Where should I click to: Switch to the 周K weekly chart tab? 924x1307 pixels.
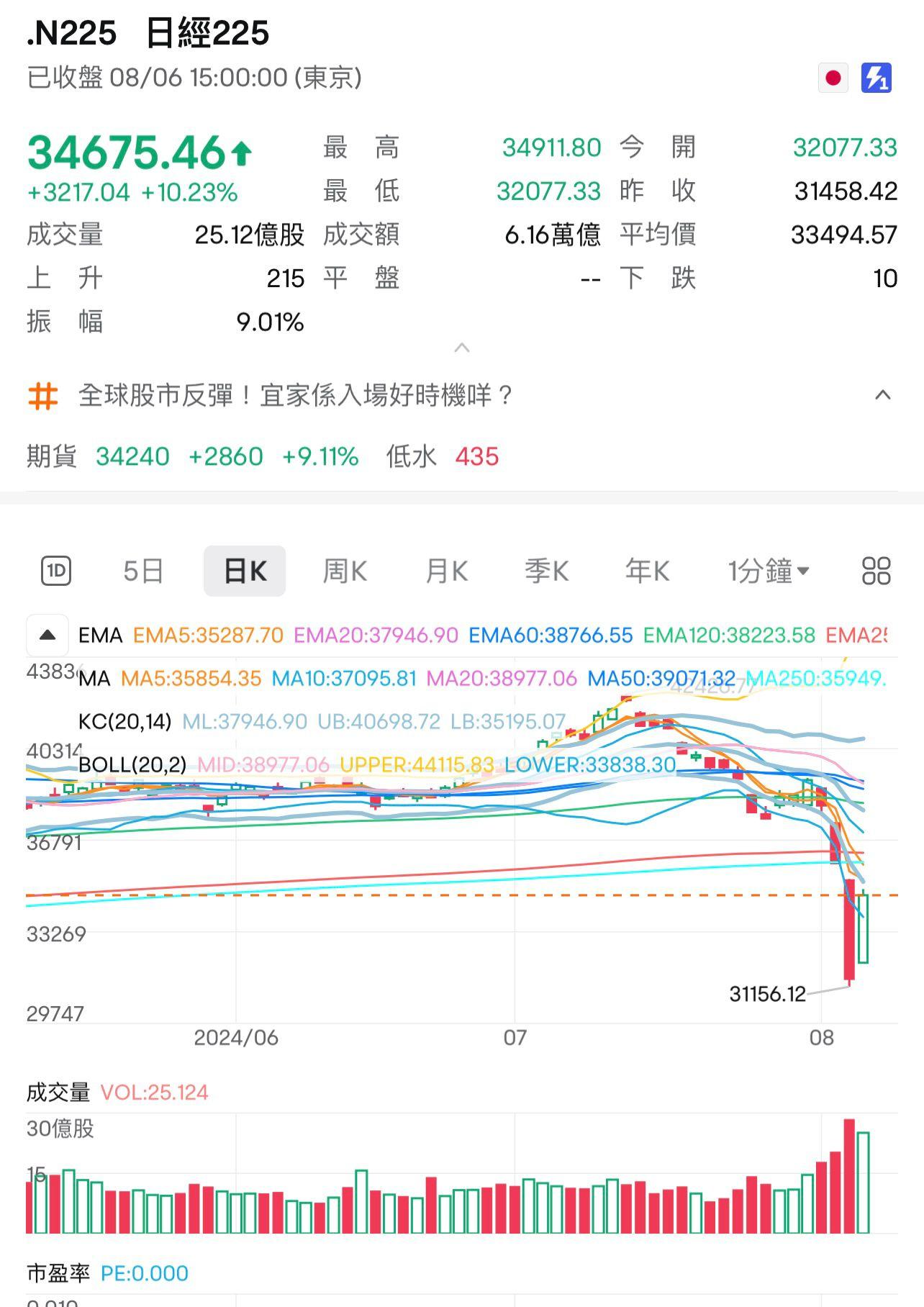tap(344, 569)
